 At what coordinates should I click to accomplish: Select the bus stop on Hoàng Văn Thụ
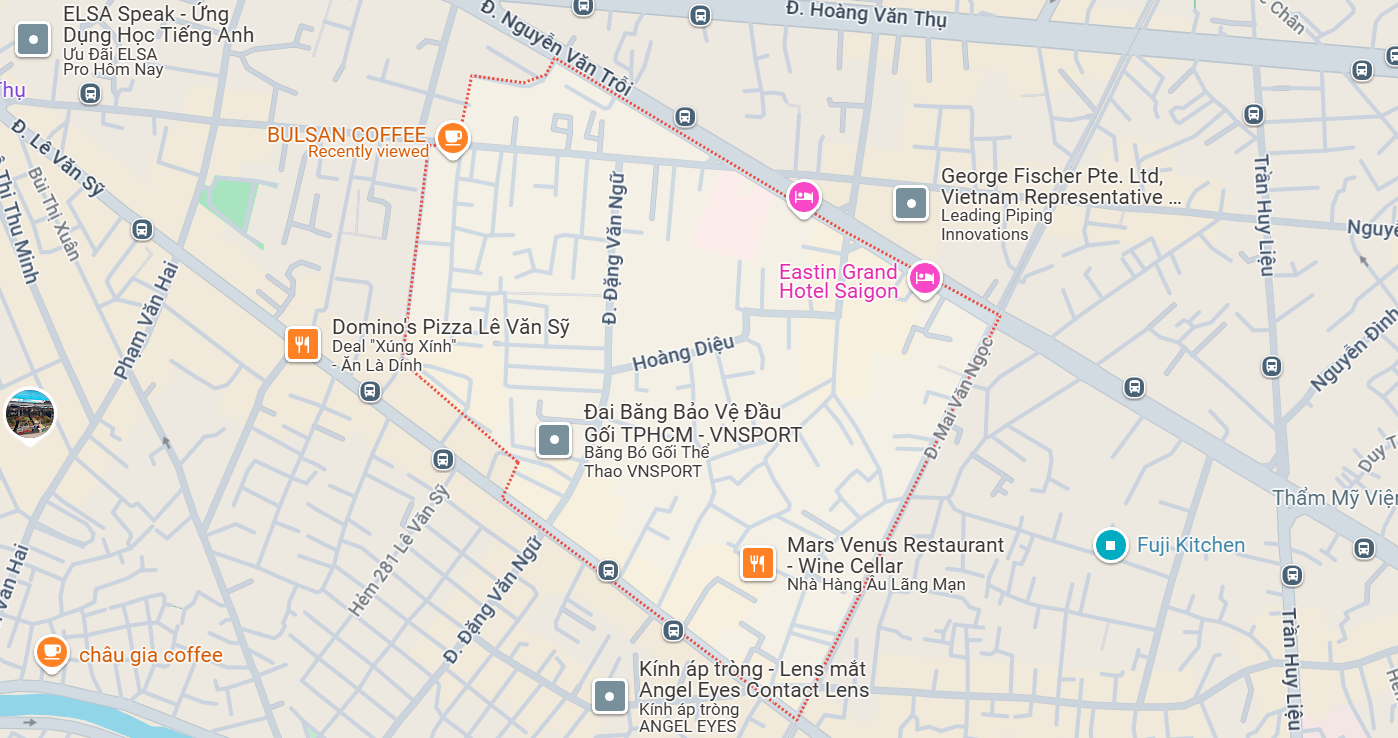click(700, 15)
